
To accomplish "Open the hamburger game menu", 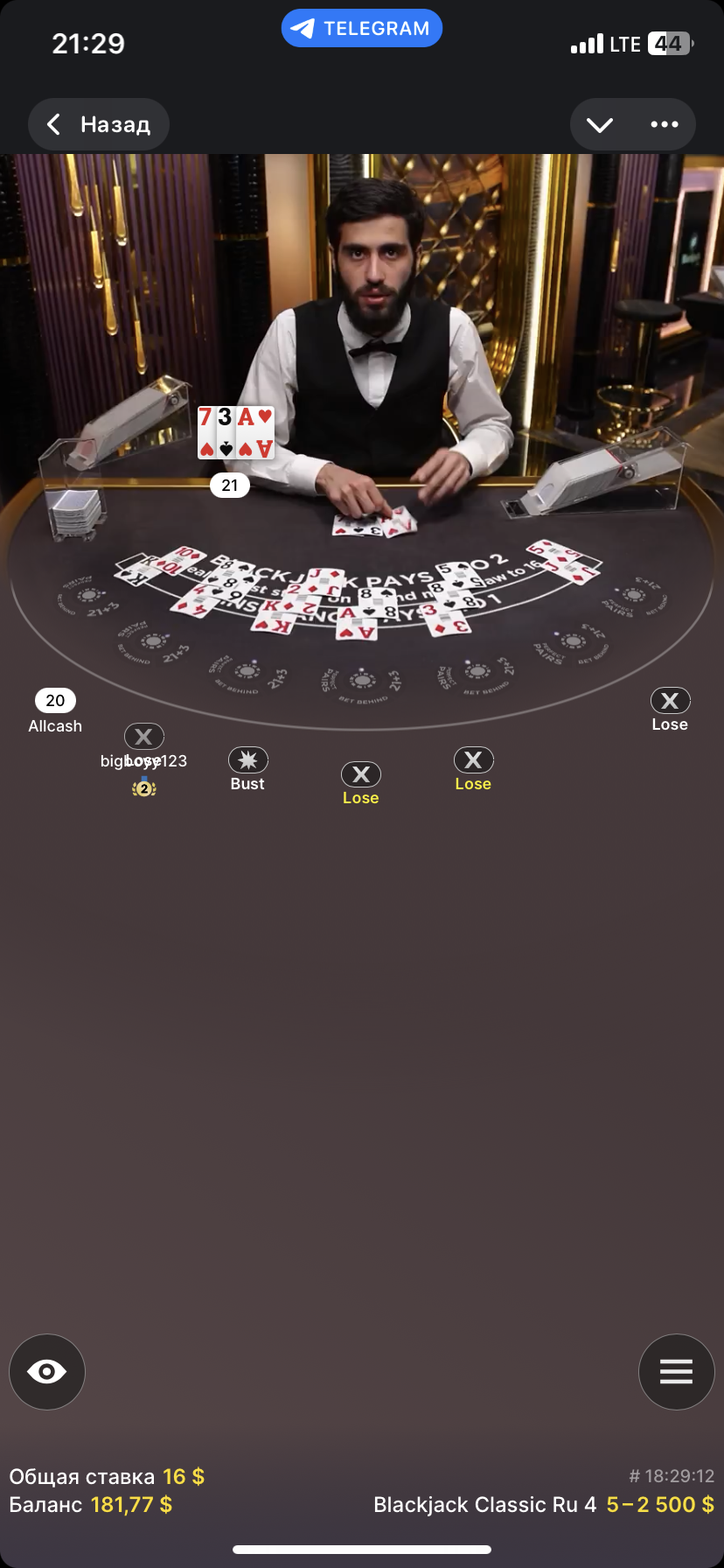I will point(676,1371).
